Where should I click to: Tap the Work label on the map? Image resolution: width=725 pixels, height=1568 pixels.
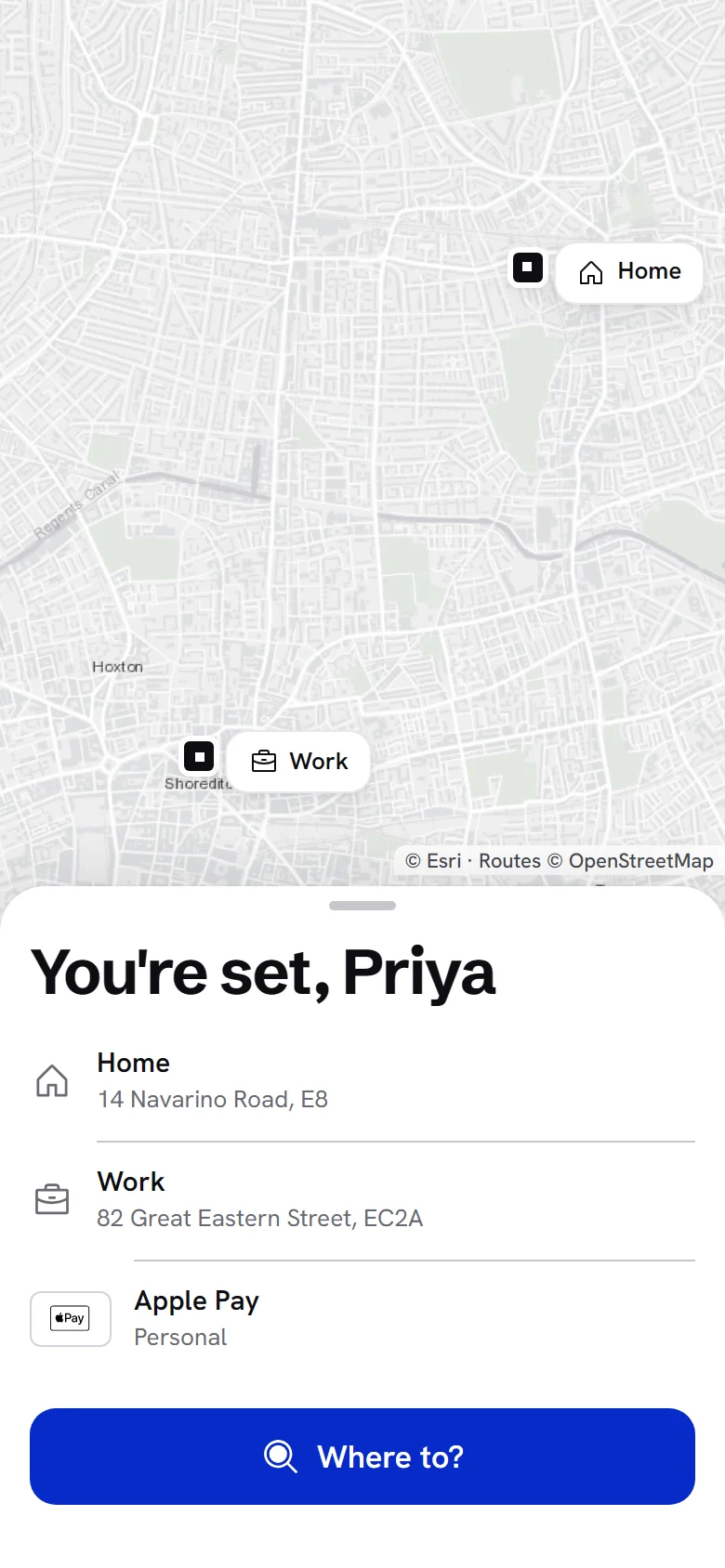click(x=298, y=762)
